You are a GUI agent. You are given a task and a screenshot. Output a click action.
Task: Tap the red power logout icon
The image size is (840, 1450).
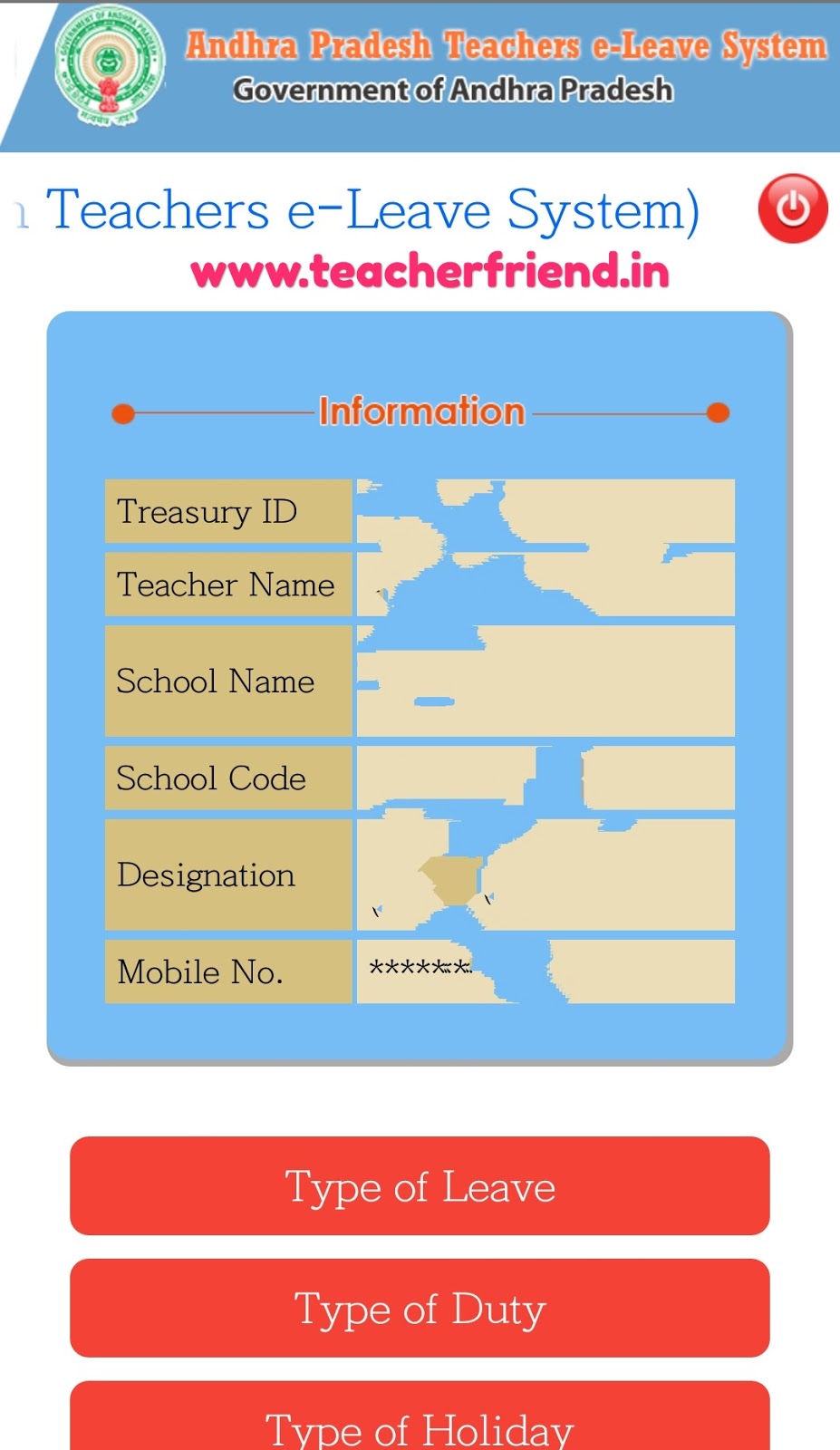[x=793, y=208]
